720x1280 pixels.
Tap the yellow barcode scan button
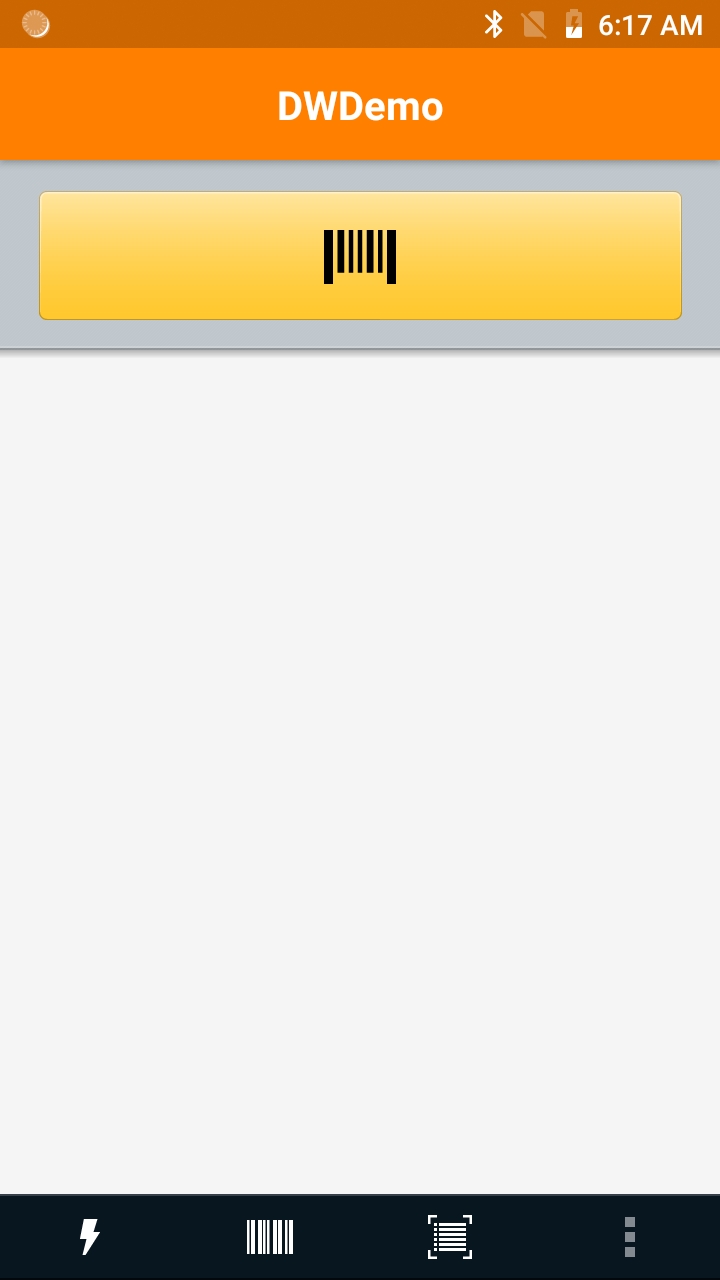pyautogui.click(x=360, y=256)
